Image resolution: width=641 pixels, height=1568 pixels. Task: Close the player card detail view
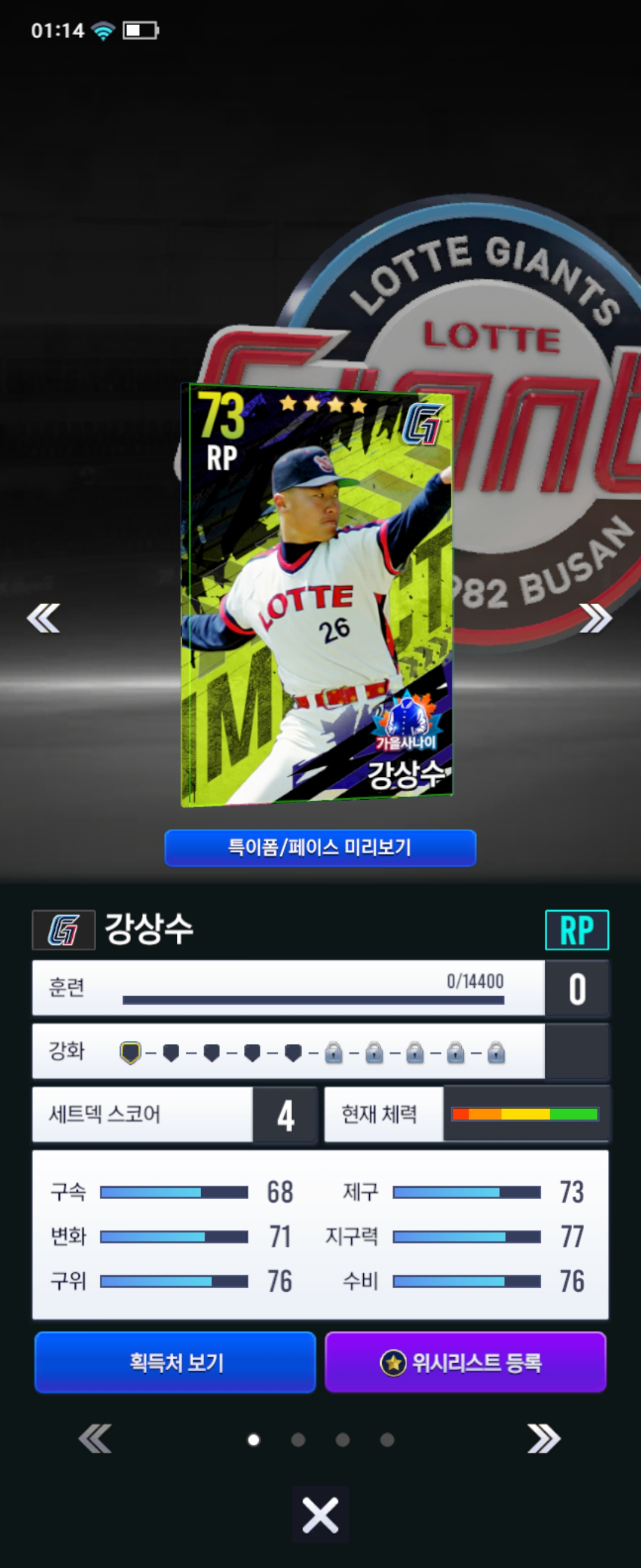[320, 1516]
